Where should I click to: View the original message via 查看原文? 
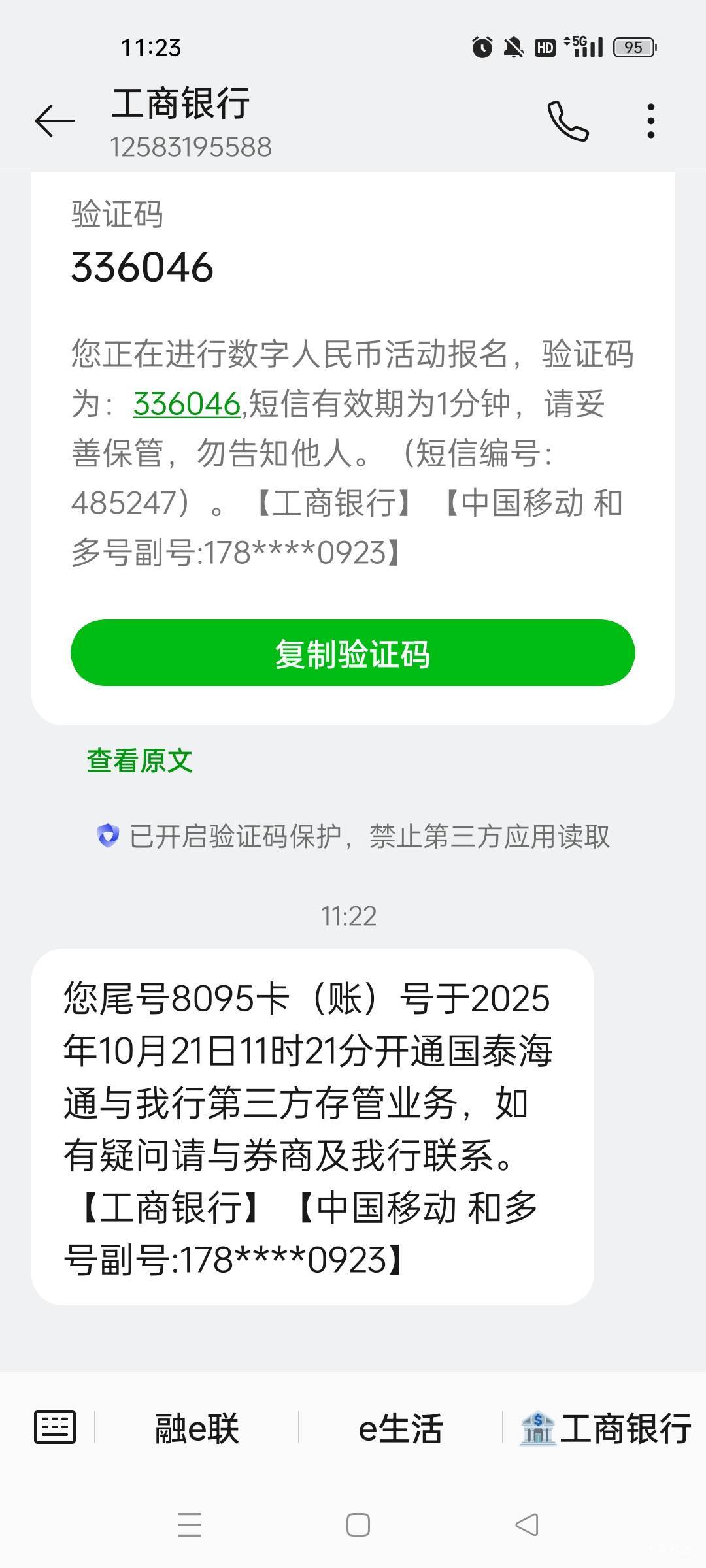point(139,760)
